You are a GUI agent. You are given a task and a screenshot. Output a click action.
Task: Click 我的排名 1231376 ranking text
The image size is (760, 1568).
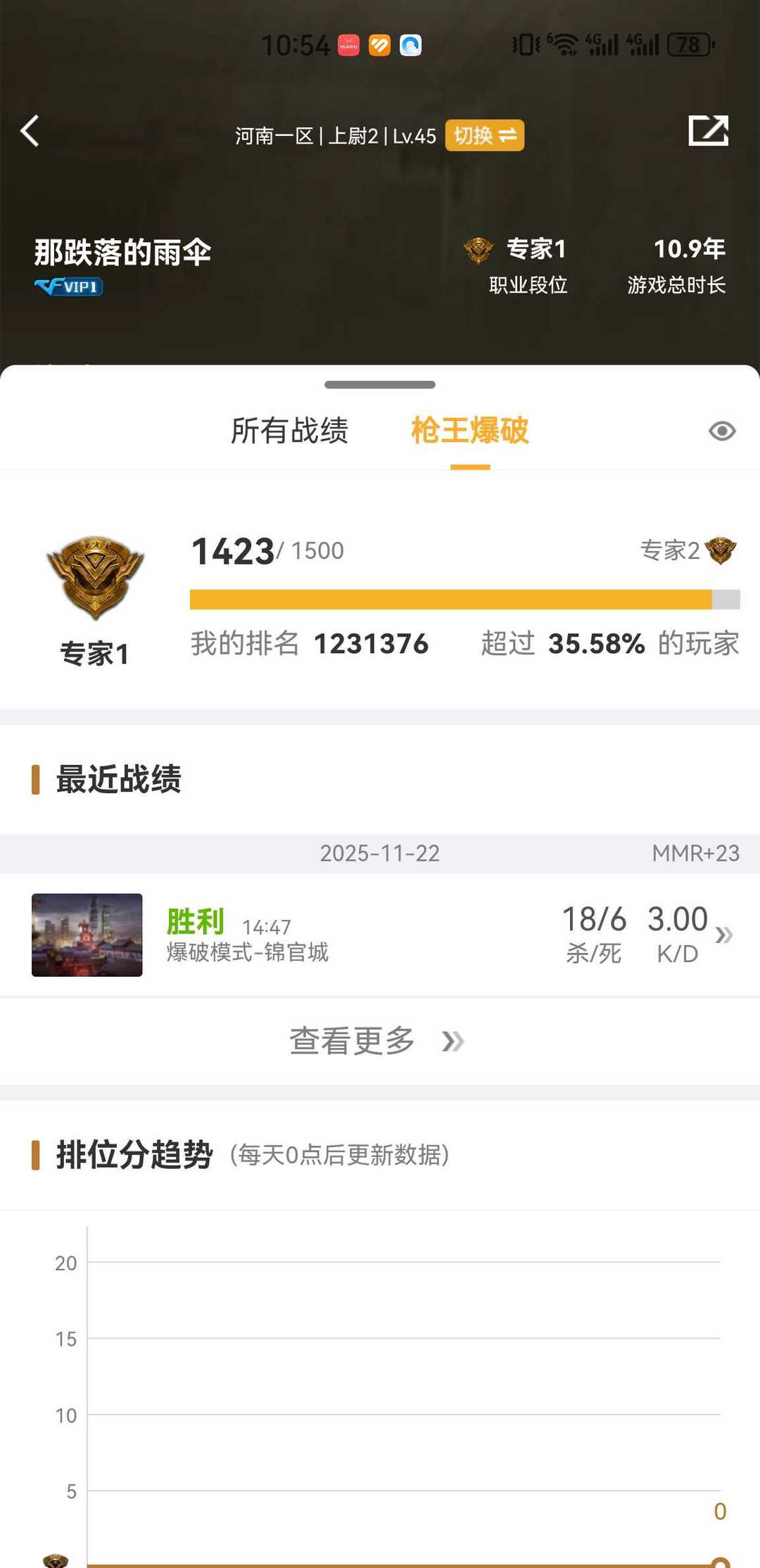tap(308, 644)
